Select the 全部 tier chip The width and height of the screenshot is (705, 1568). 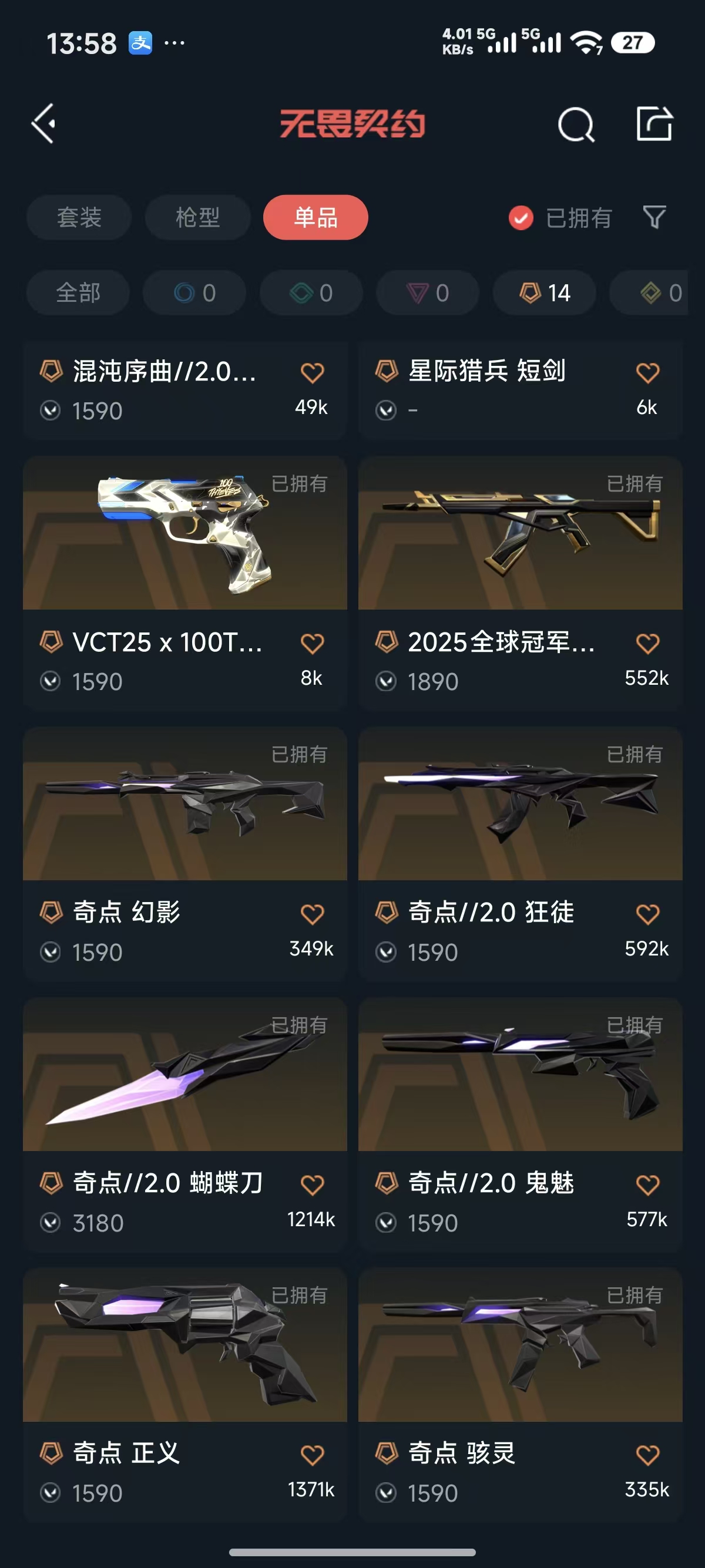point(78,293)
